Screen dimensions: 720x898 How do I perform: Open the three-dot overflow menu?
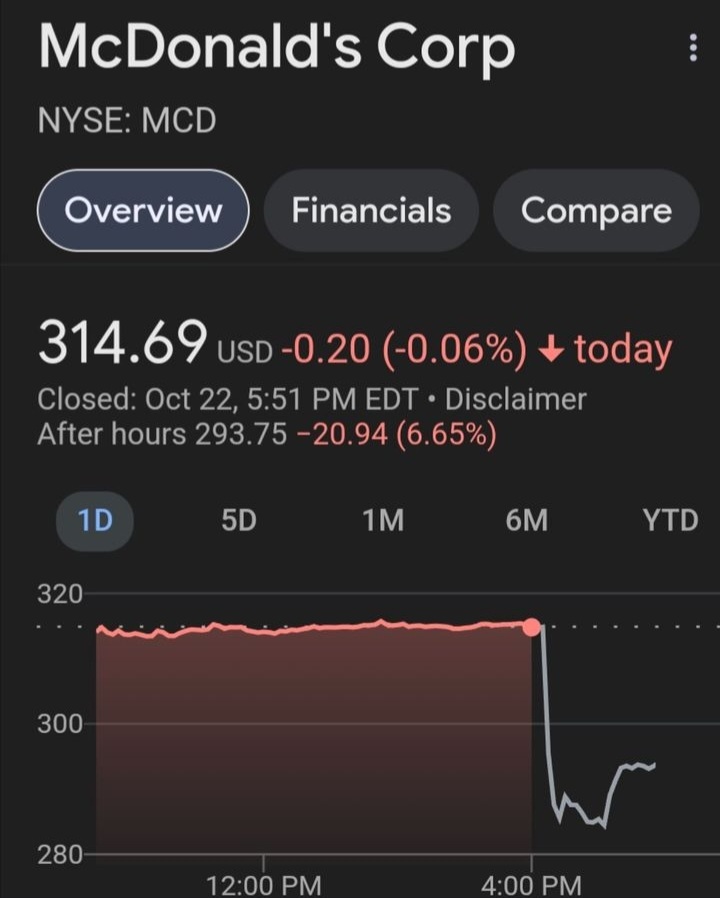pos(693,48)
